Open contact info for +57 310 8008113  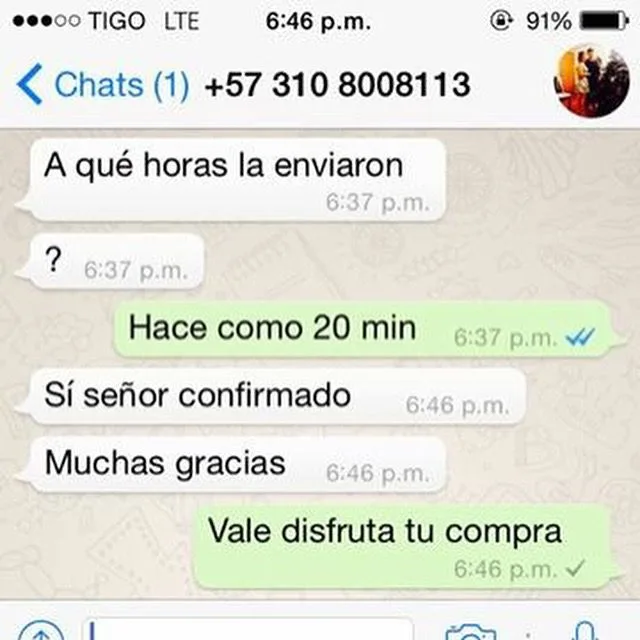[337, 85]
